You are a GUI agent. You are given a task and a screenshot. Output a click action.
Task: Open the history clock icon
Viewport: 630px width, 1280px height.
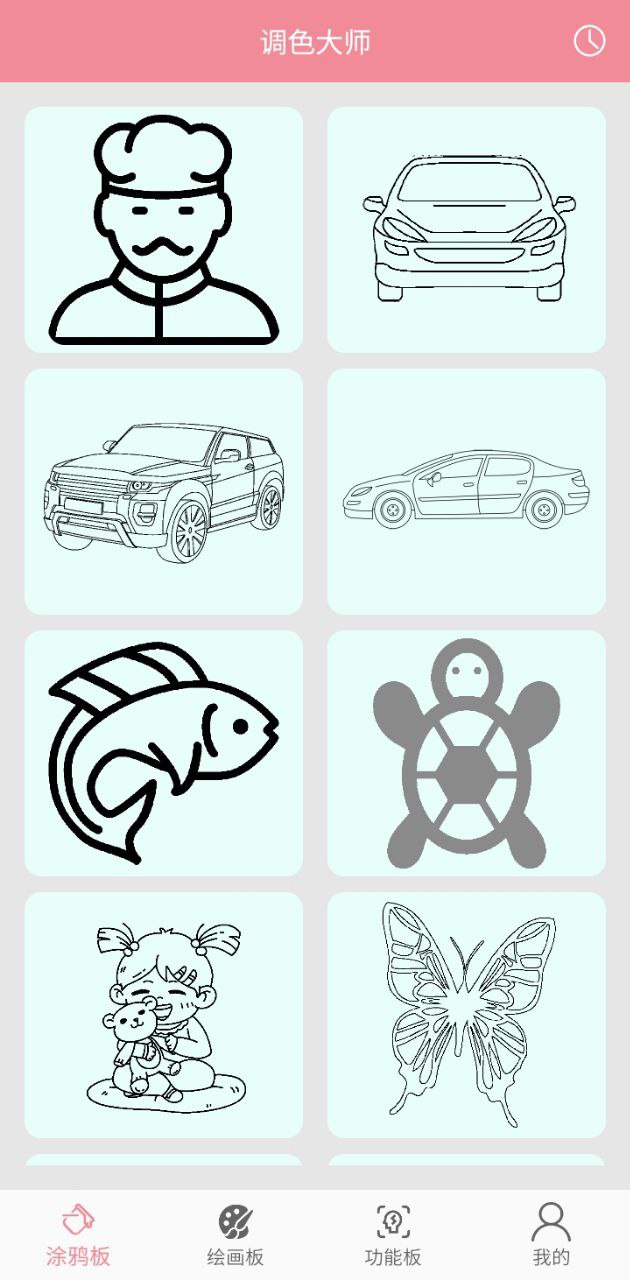pos(589,41)
